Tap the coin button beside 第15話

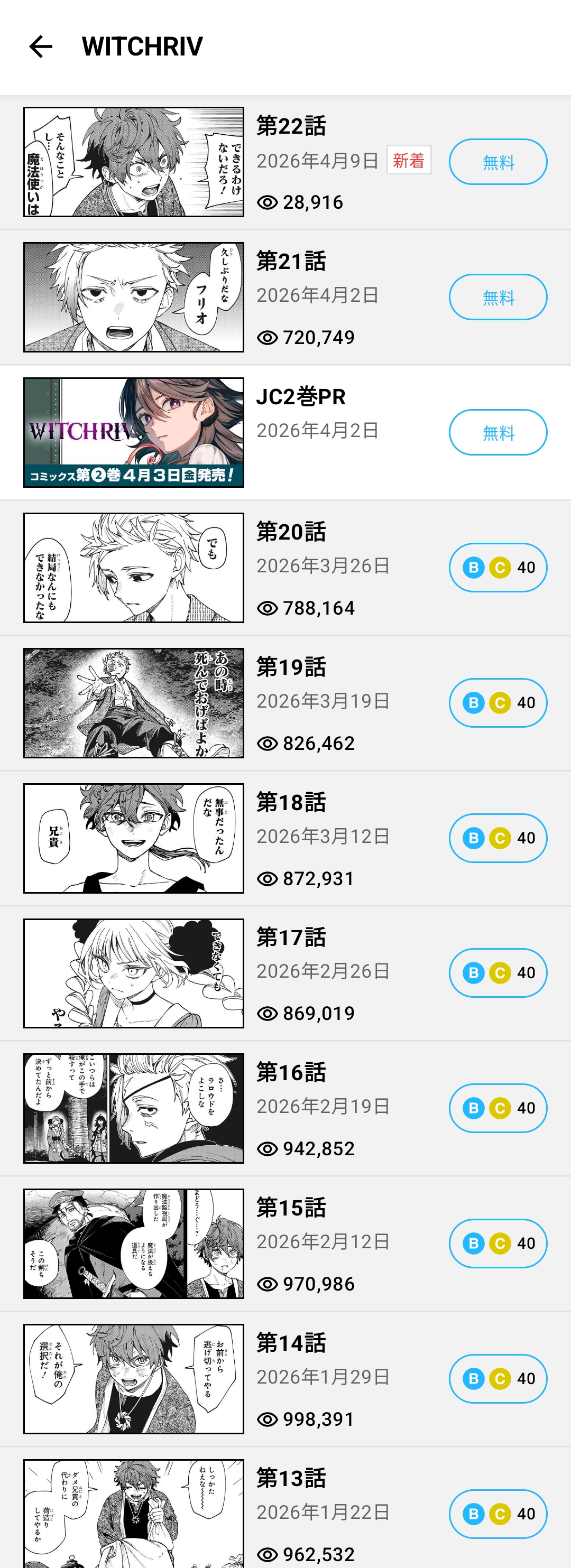click(498, 1243)
